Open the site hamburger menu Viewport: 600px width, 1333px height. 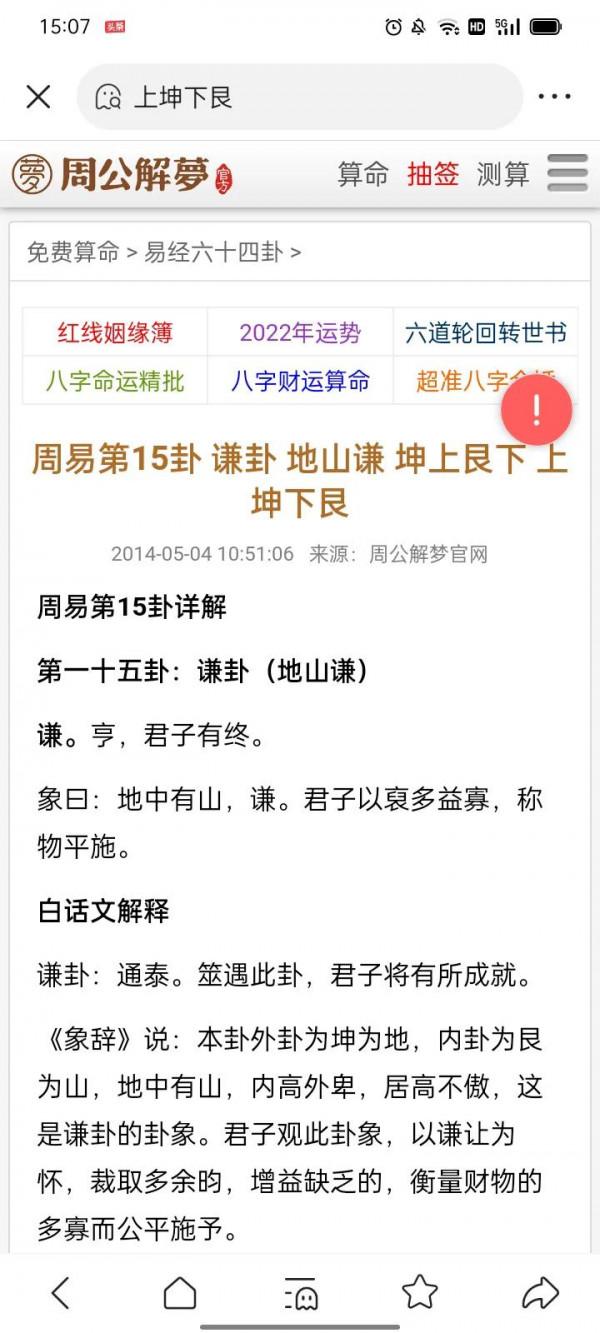coord(568,173)
